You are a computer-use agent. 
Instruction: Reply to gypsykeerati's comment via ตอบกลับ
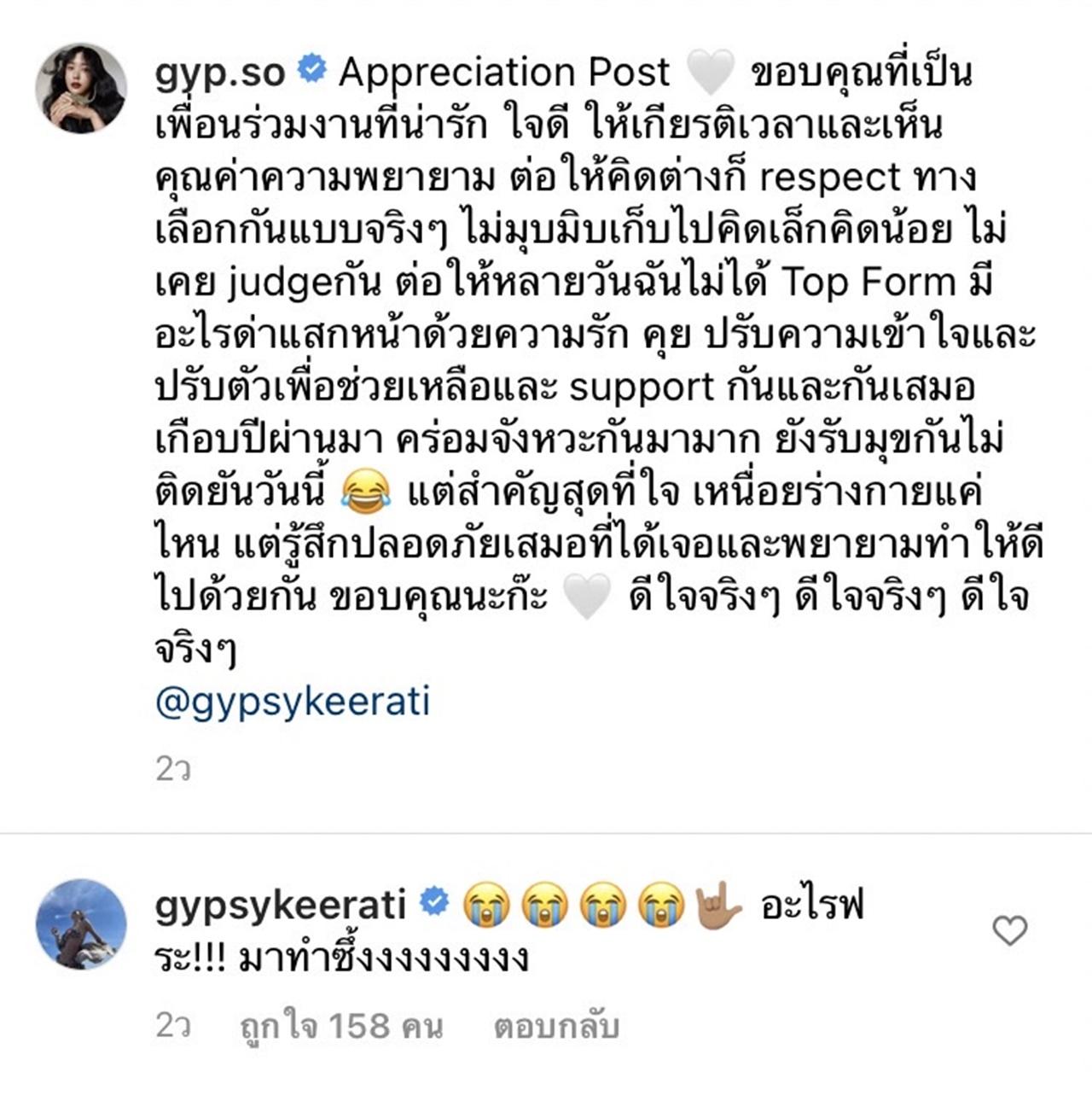[556, 1027]
